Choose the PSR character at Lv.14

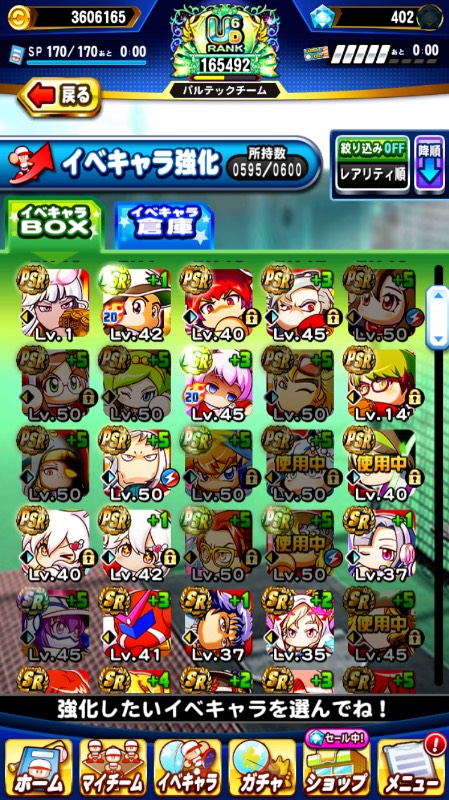coord(382,384)
